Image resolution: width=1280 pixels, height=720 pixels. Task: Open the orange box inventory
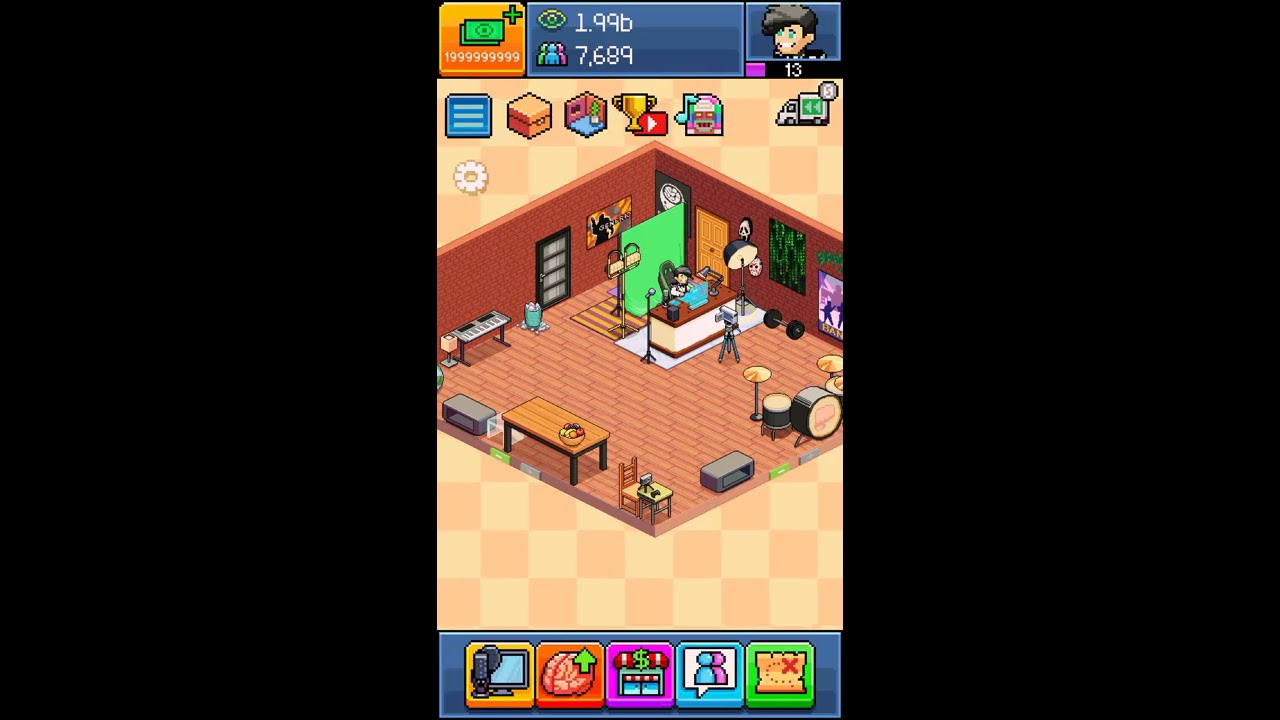click(529, 116)
